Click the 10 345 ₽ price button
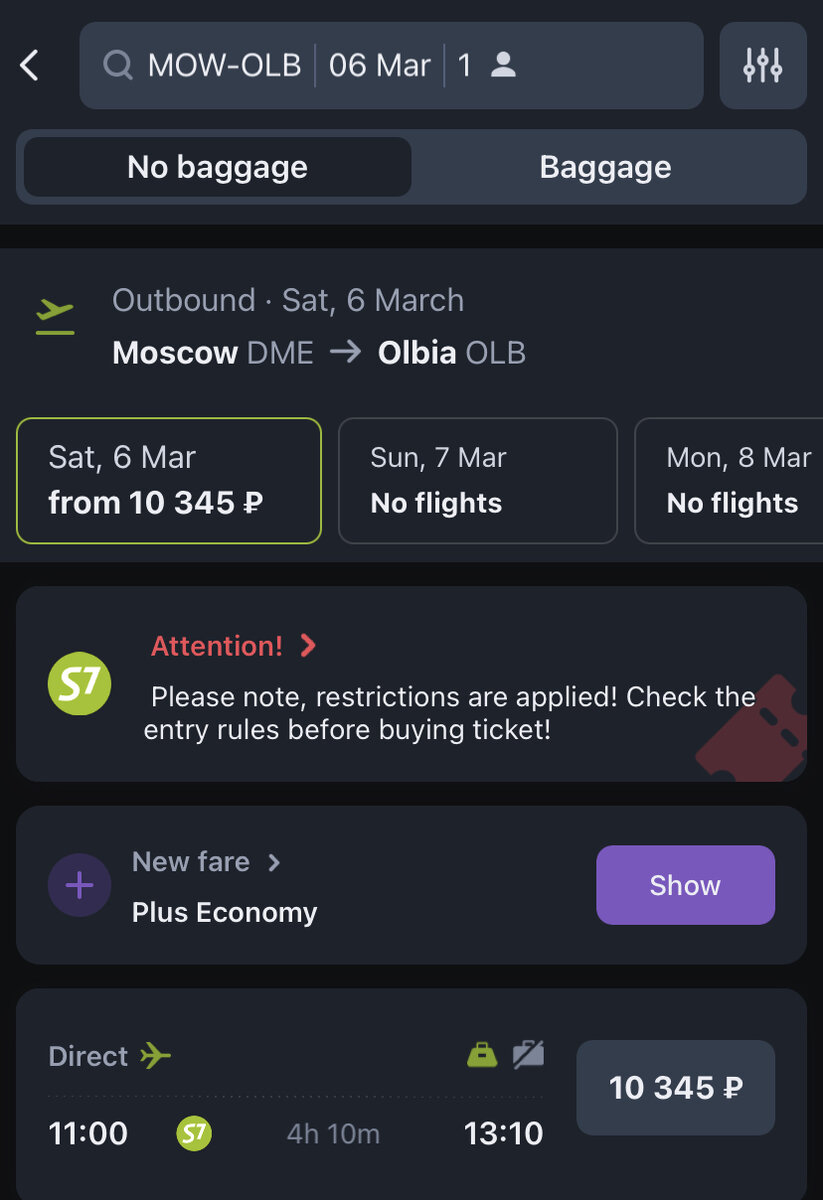823x1200 pixels. (675, 1088)
